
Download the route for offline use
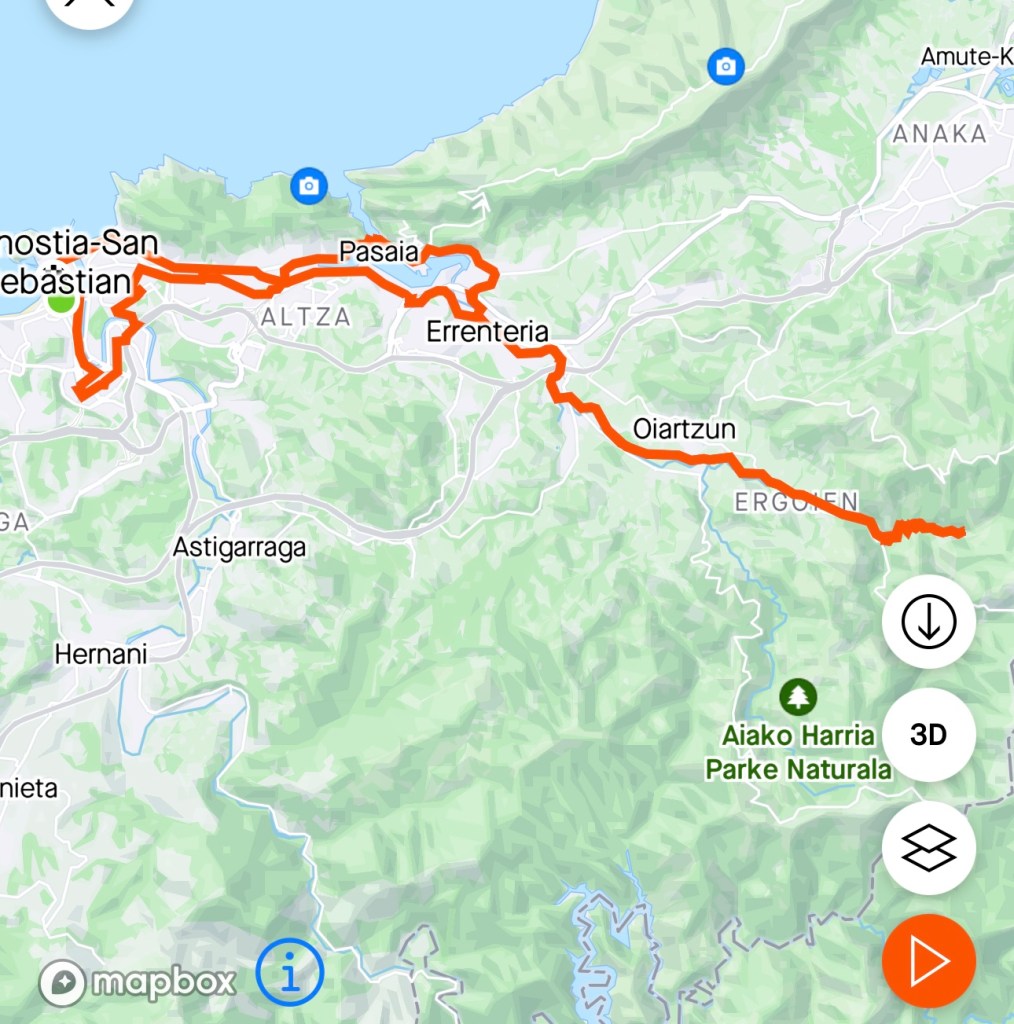(x=928, y=622)
